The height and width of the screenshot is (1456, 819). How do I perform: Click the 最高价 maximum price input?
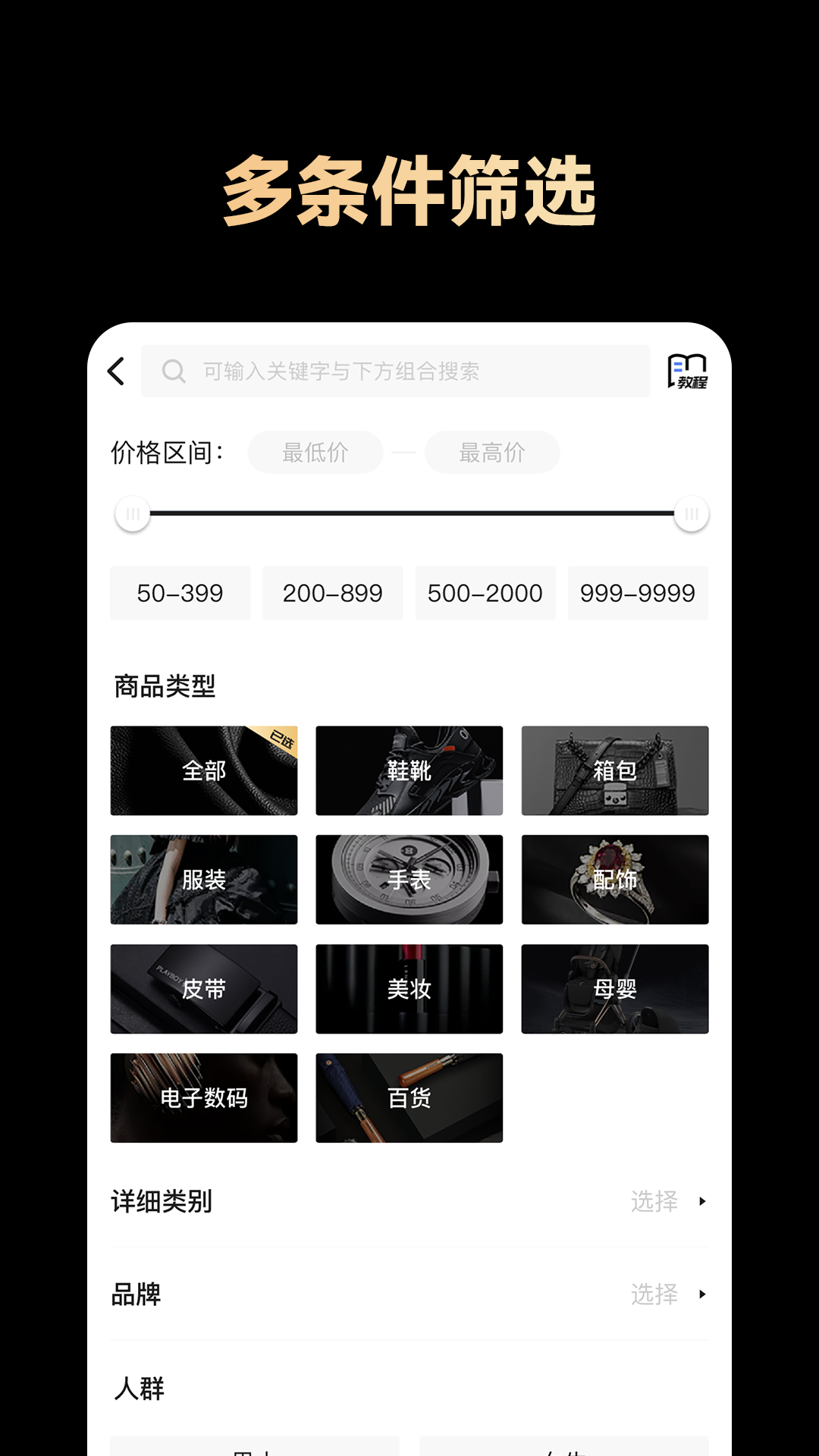tap(492, 452)
